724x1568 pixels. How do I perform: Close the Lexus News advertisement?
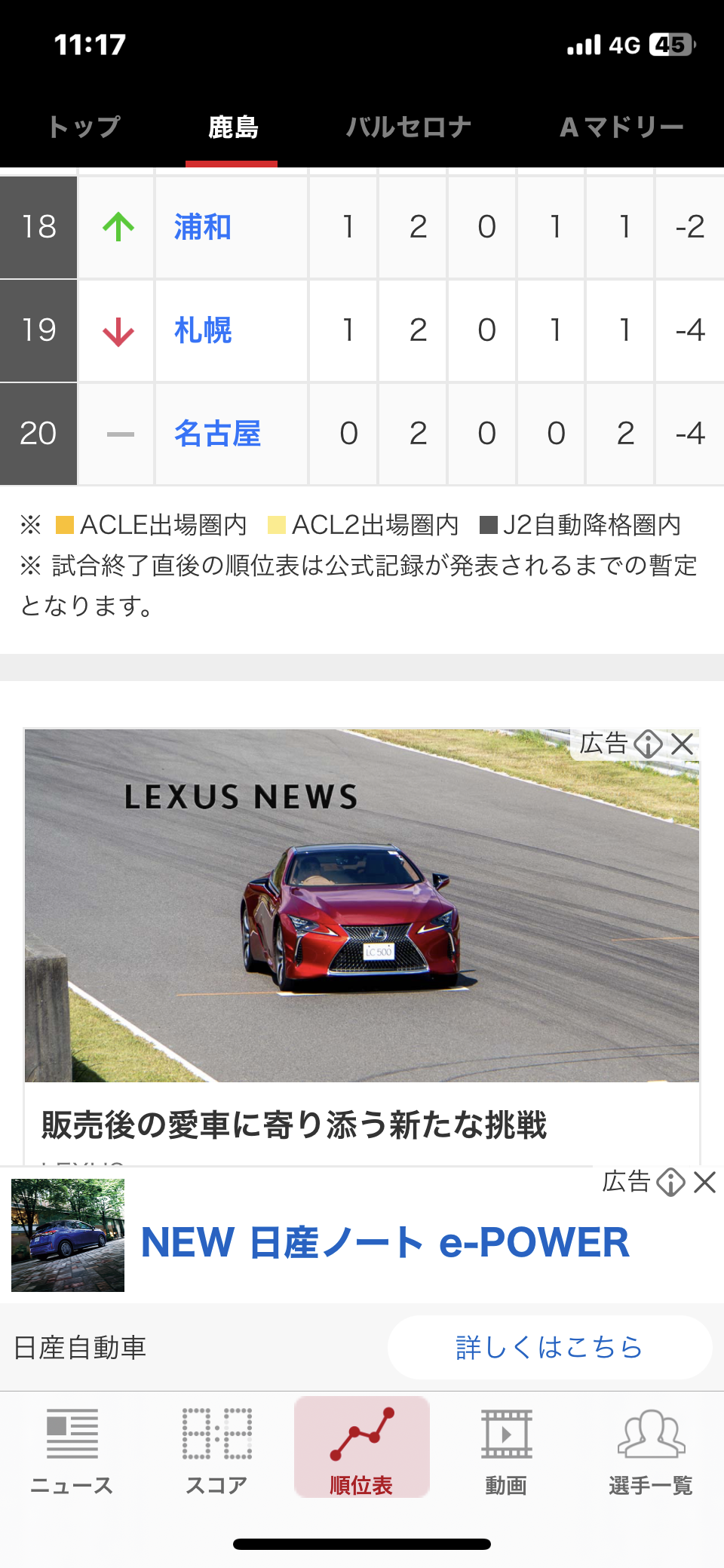pyautogui.click(x=683, y=744)
